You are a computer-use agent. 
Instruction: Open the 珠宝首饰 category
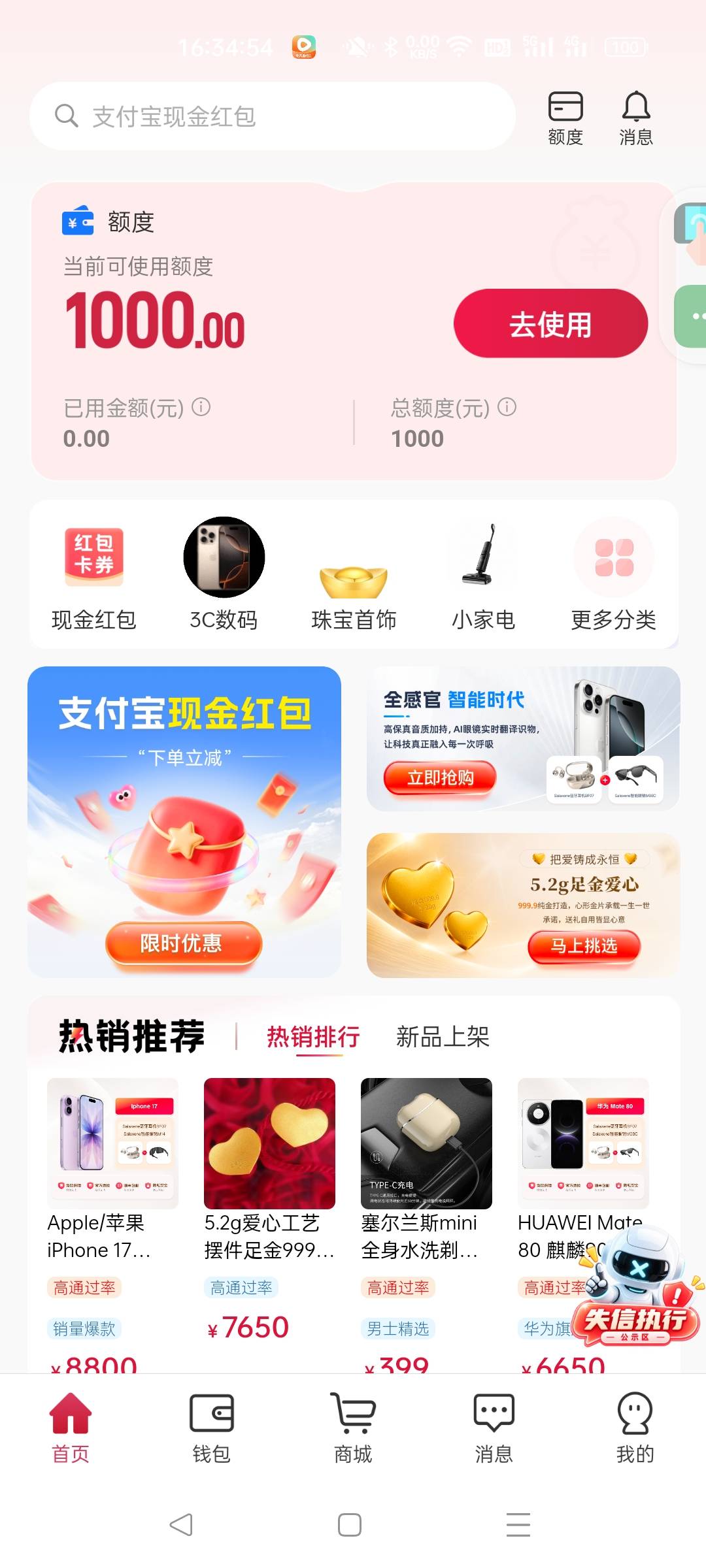[354, 575]
